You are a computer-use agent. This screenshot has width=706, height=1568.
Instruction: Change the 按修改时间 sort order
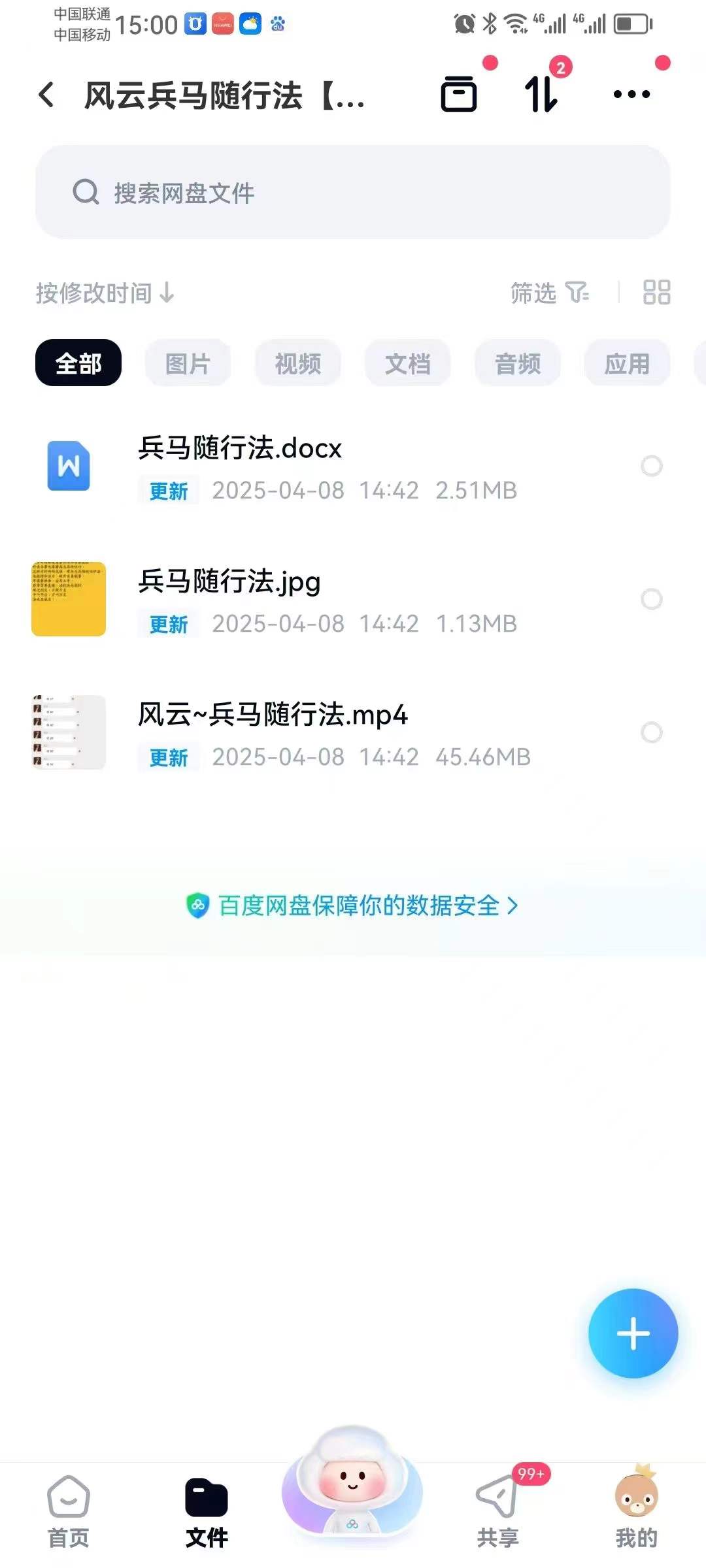[105, 293]
